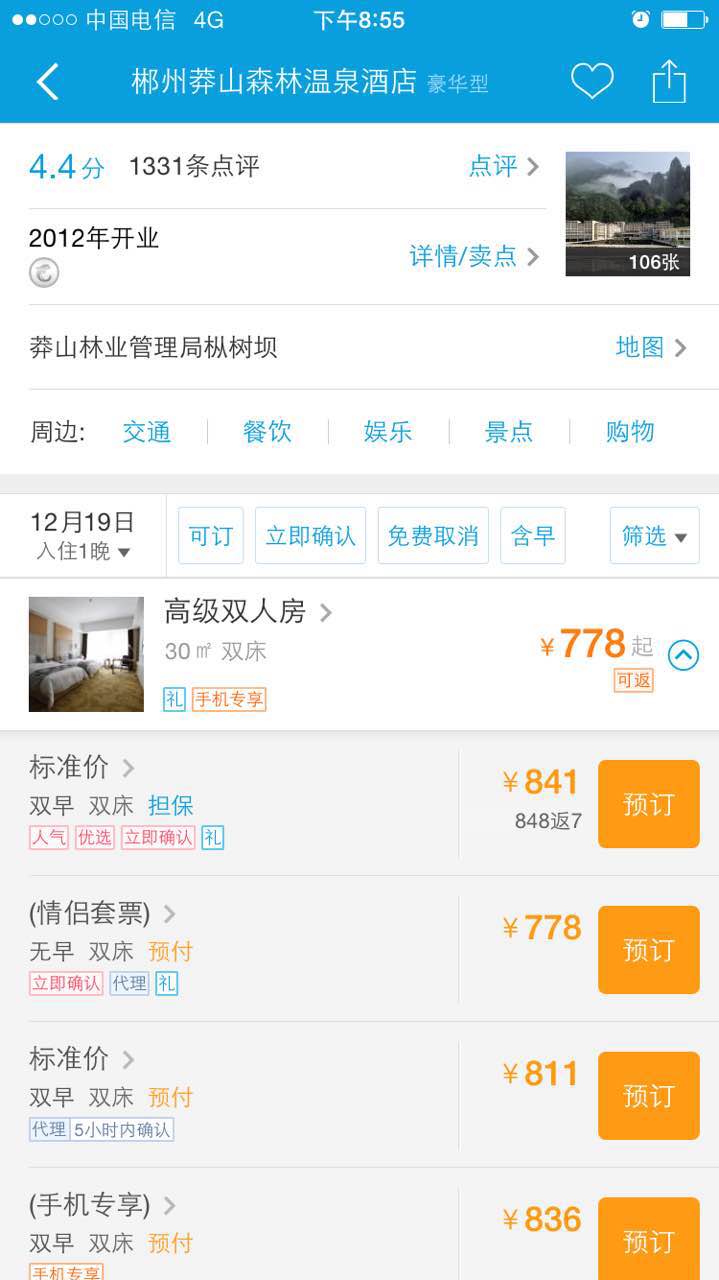Change the 12月19日 check-in date
The height and width of the screenshot is (1280, 719).
(x=82, y=535)
